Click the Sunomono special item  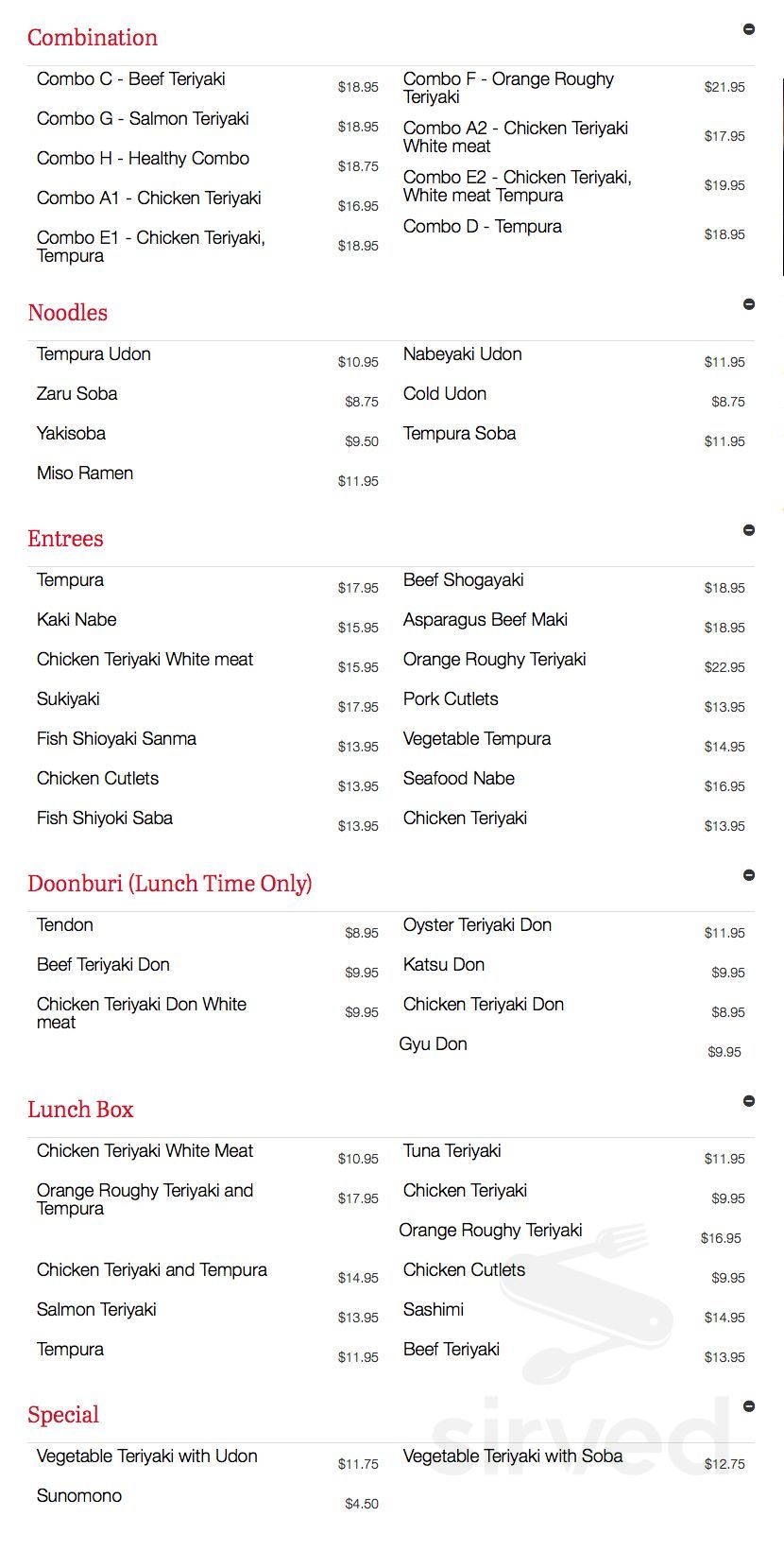point(78,1495)
